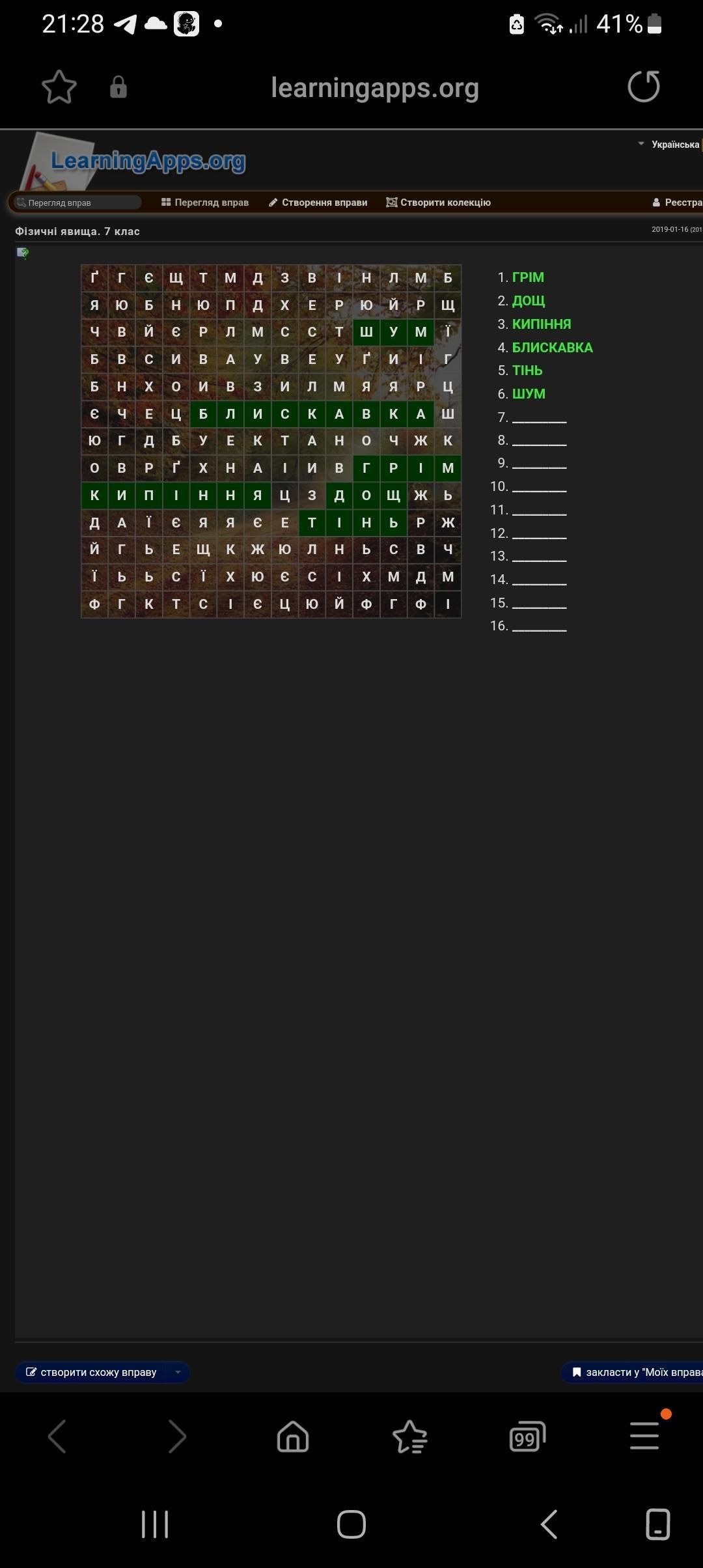This screenshot has width=703, height=1568.
Task: Open the Перегляд вправ menu item
Action: (x=205, y=203)
